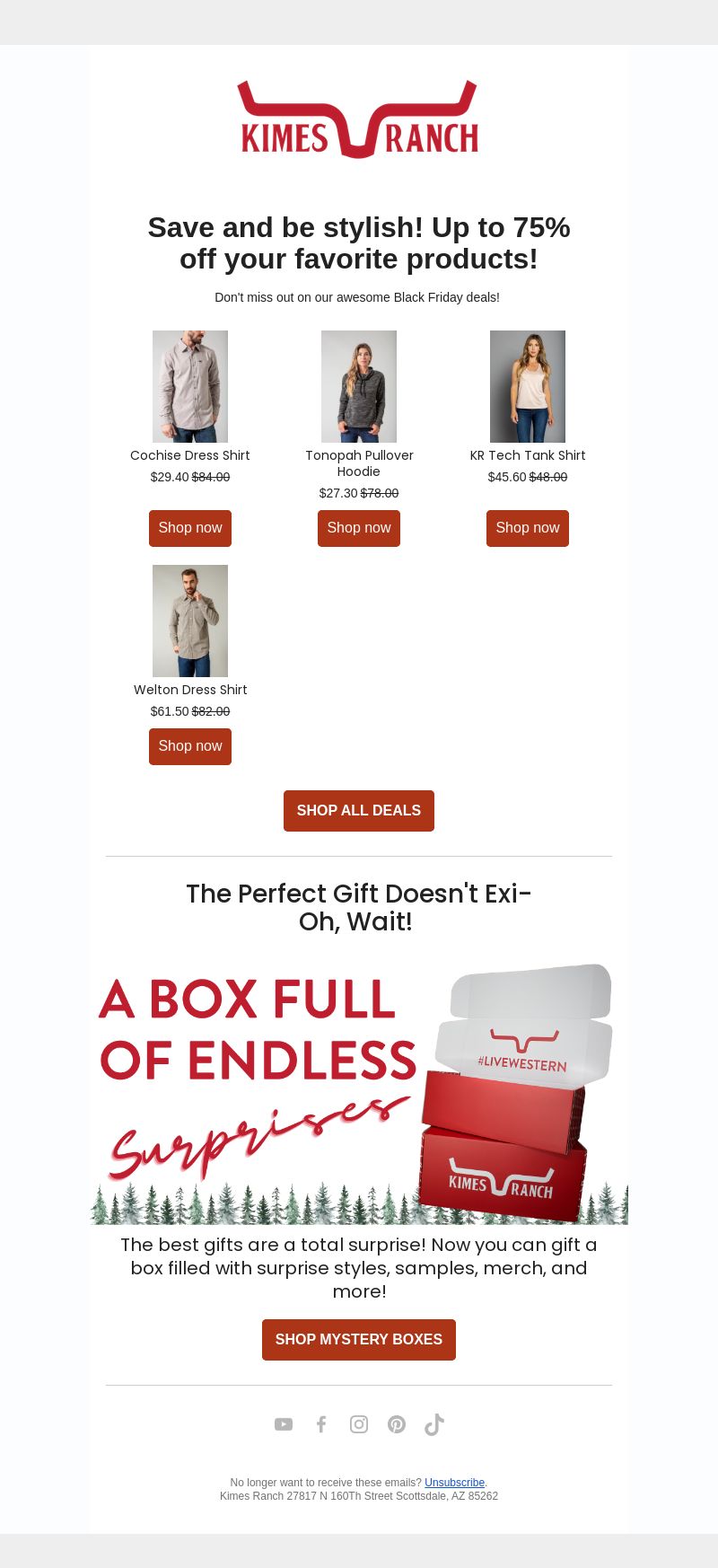Image resolution: width=718 pixels, height=1568 pixels.
Task: Open the KR Tech Tank Shirt image
Action: click(528, 386)
